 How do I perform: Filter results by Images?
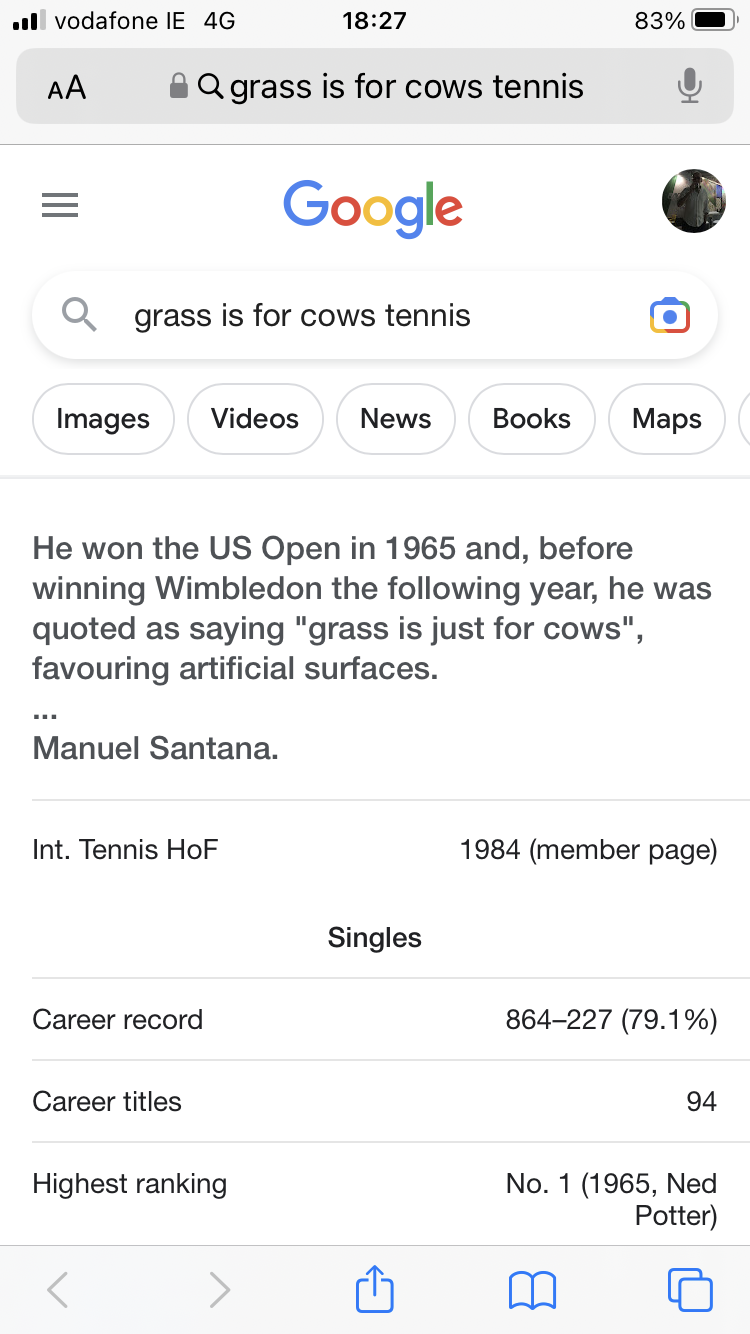point(103,418)
